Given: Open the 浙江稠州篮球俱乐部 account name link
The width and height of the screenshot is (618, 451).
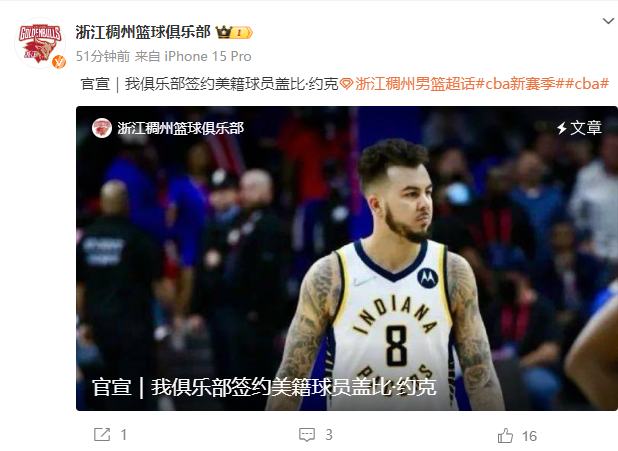Looking at the screenshot, I should (143, 31).
